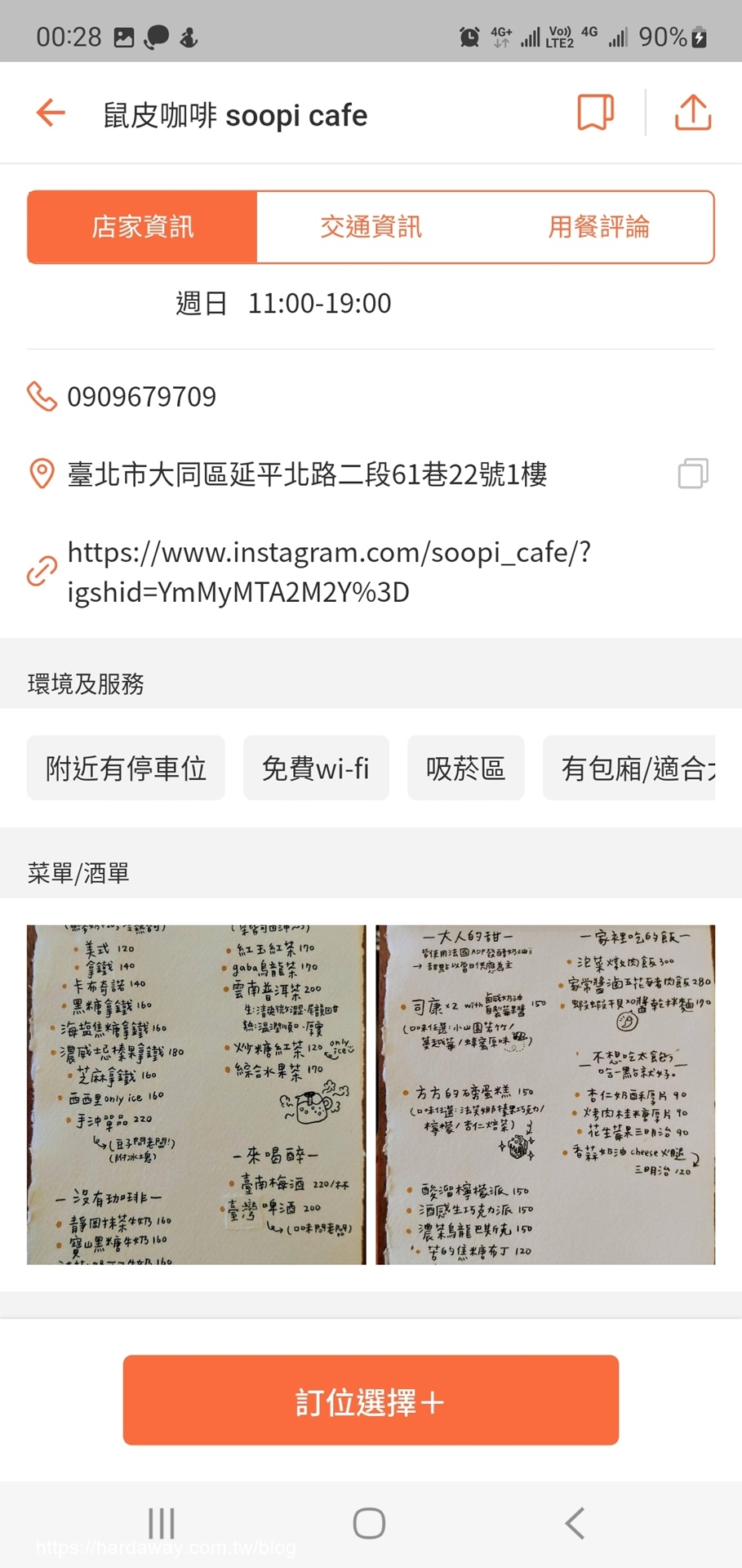View the right menu photo with desserts

click(545, 1094)
